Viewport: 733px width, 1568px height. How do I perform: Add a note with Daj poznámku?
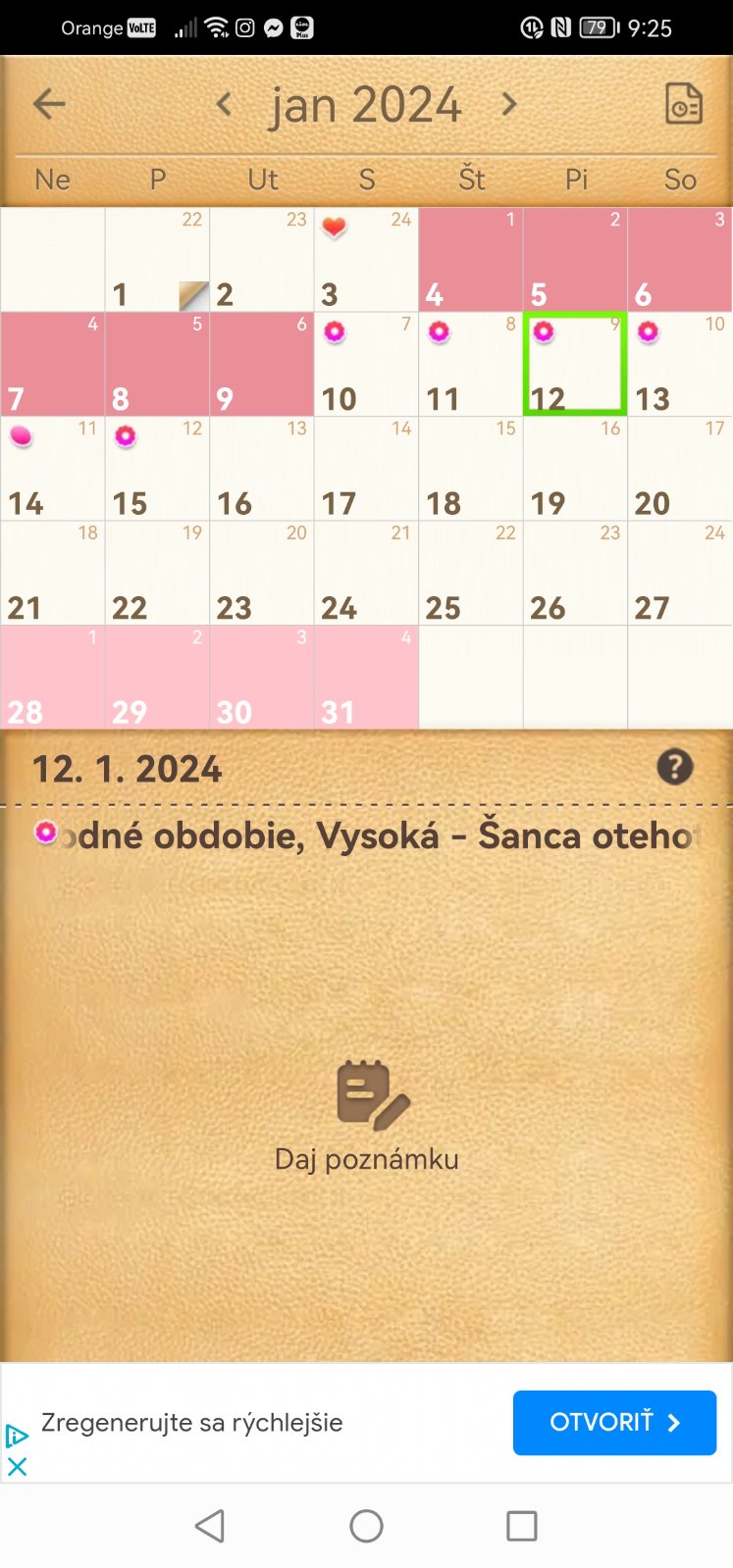click(367, 1116)
